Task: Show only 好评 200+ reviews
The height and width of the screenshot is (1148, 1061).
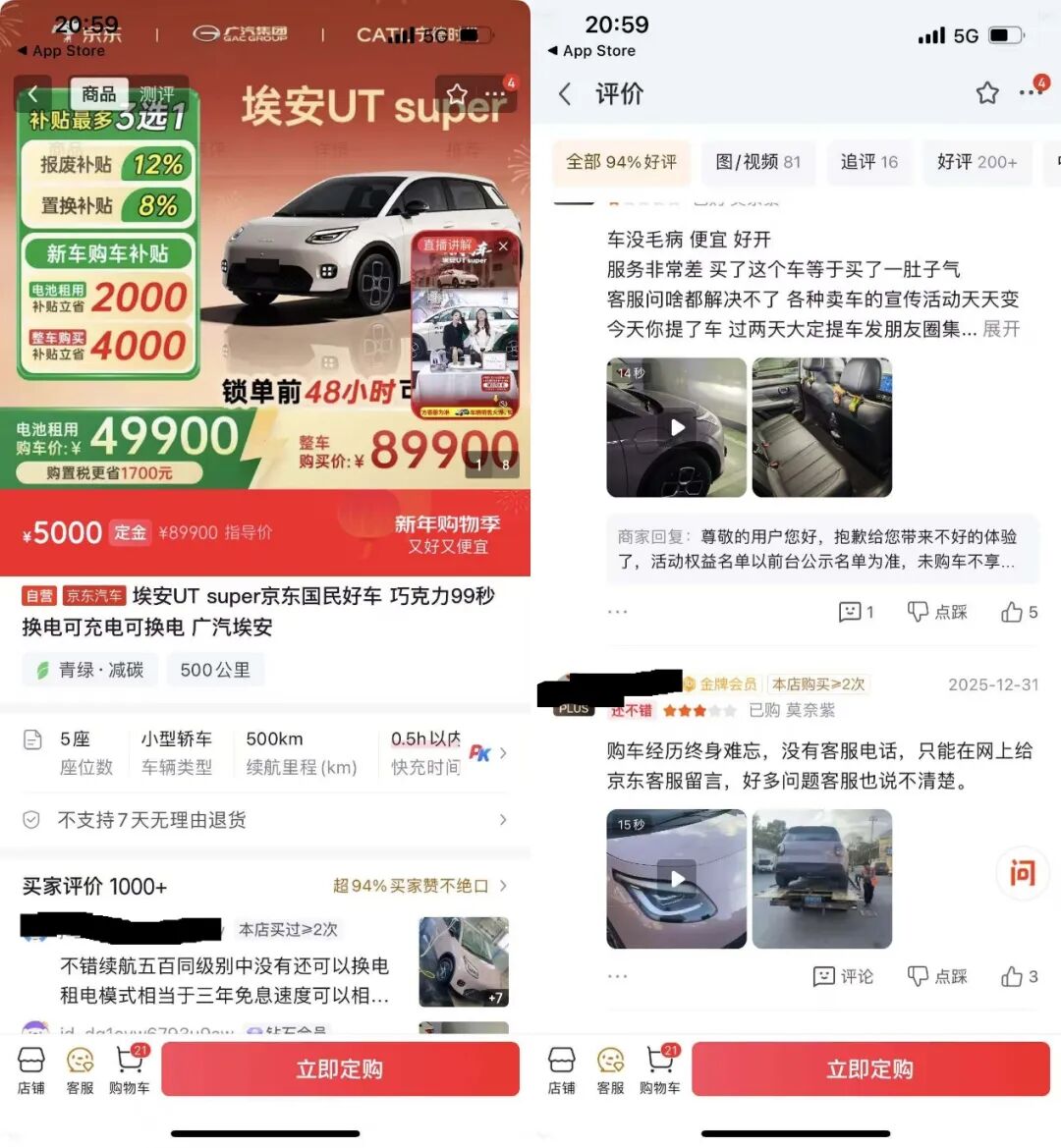Action: click(x=977, y=162)
